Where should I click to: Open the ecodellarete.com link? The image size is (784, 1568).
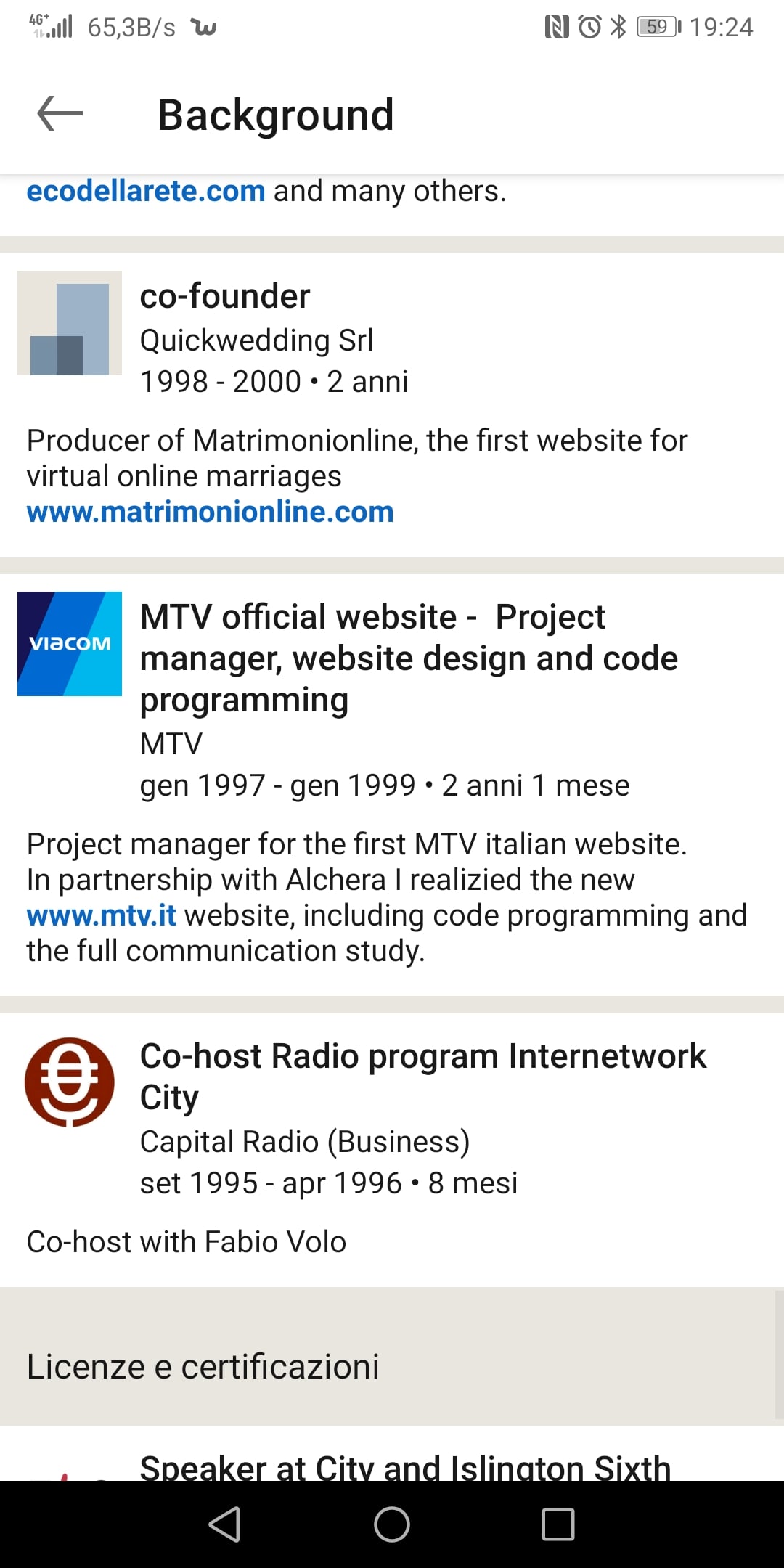click(x=146, y=191)
